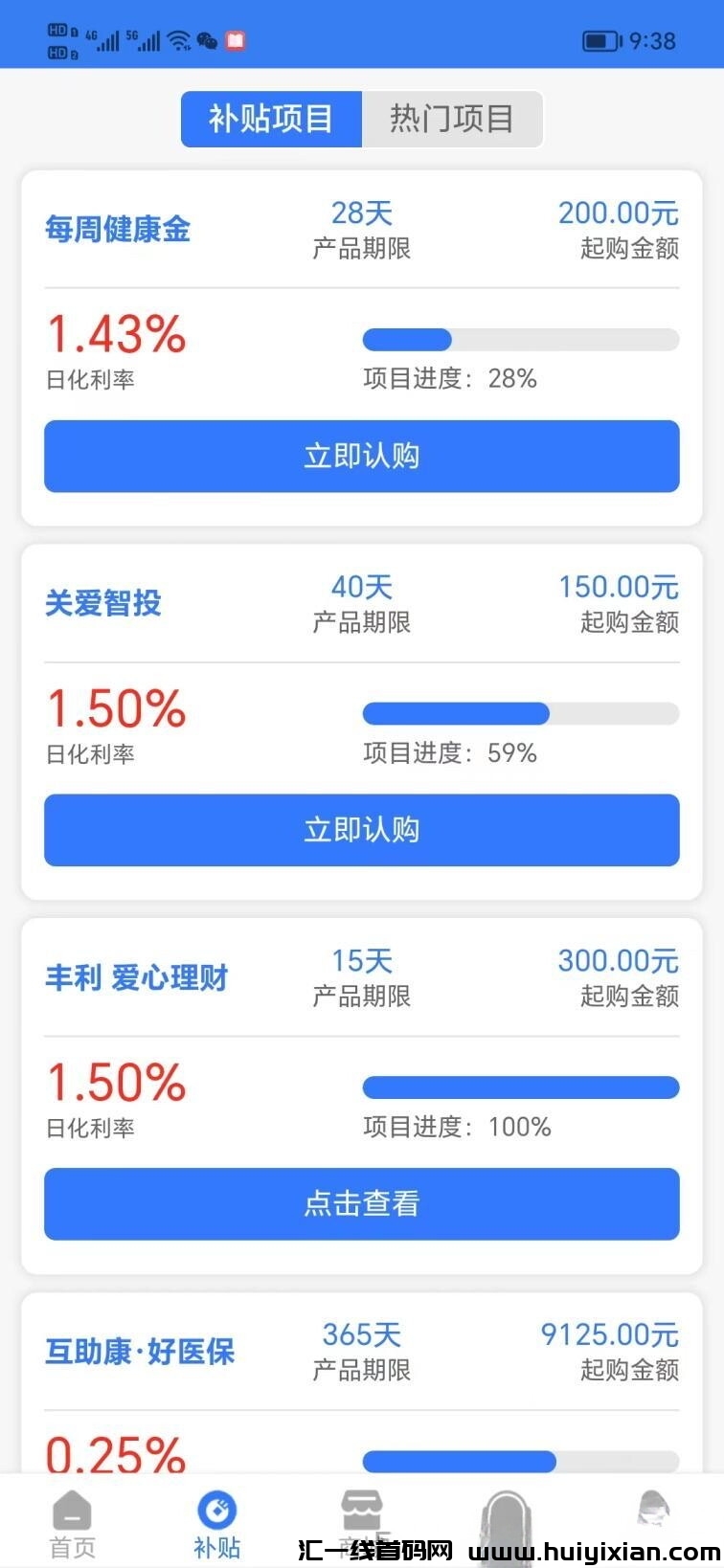The height and width of the screenshot is (1568, 724).
Task: Tap 立即认购 for 每周健康金
Action: (361, 456)
